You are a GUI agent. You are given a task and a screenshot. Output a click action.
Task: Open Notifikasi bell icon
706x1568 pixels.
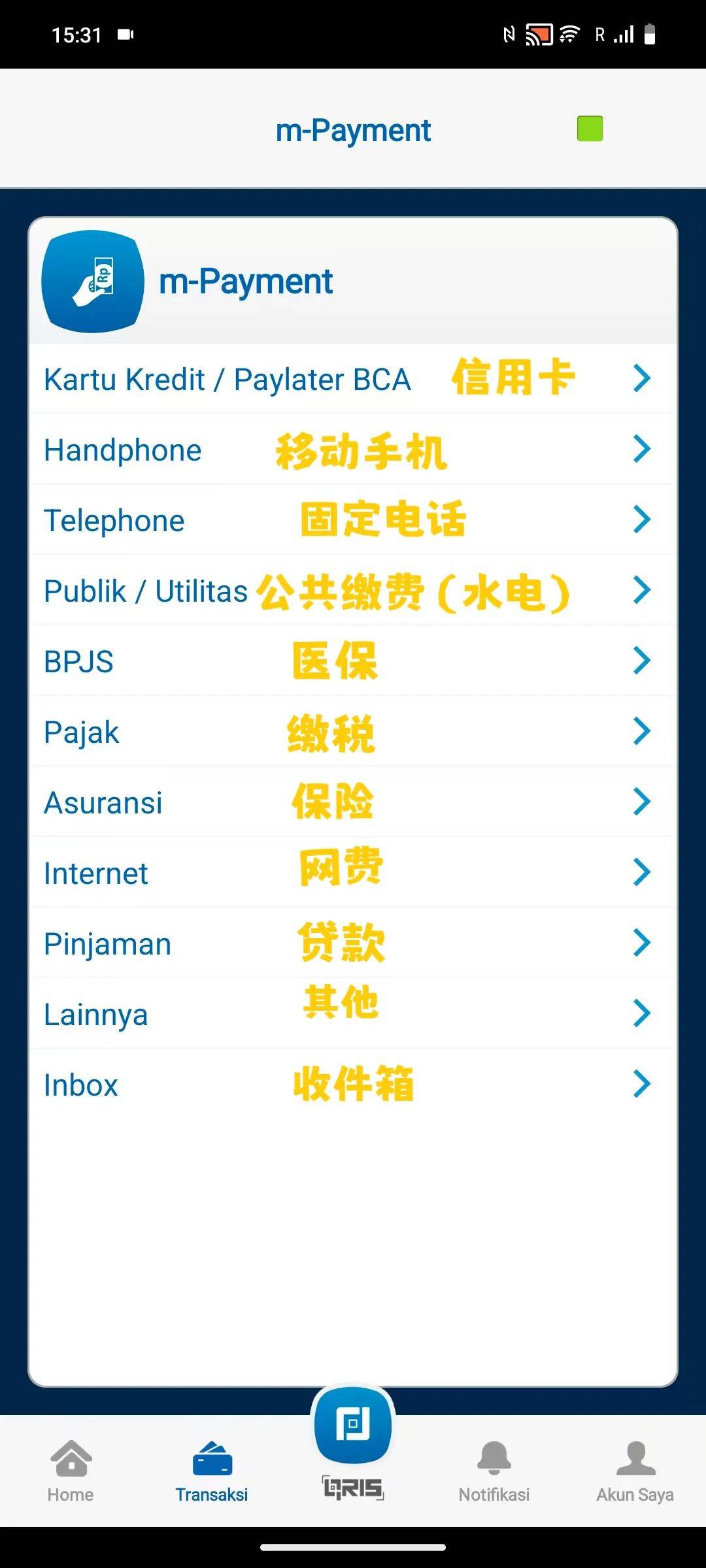[x=494, y=1470]
